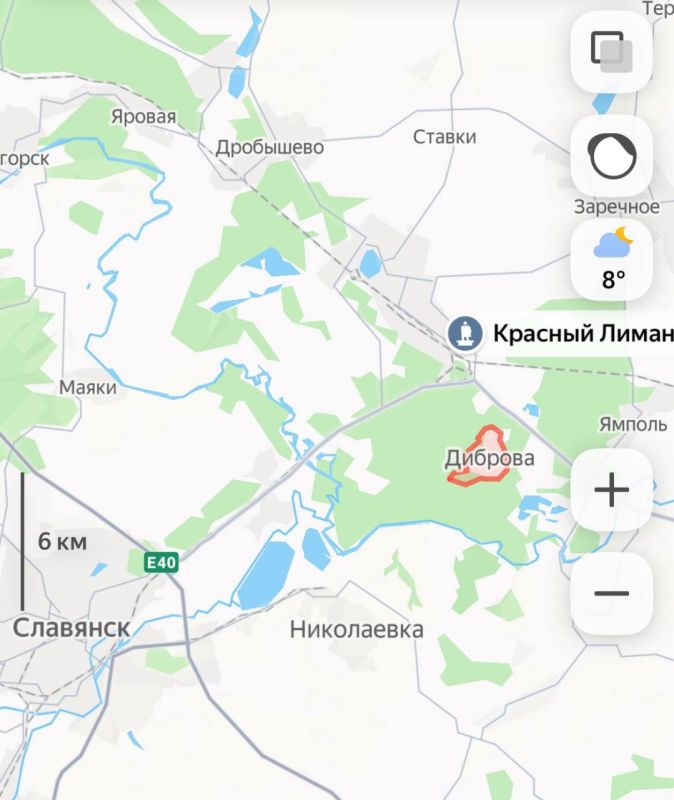The height and width of the screenshot is (800, 674).
Task: Open the weather widget showing 8°
Action: 611,259
